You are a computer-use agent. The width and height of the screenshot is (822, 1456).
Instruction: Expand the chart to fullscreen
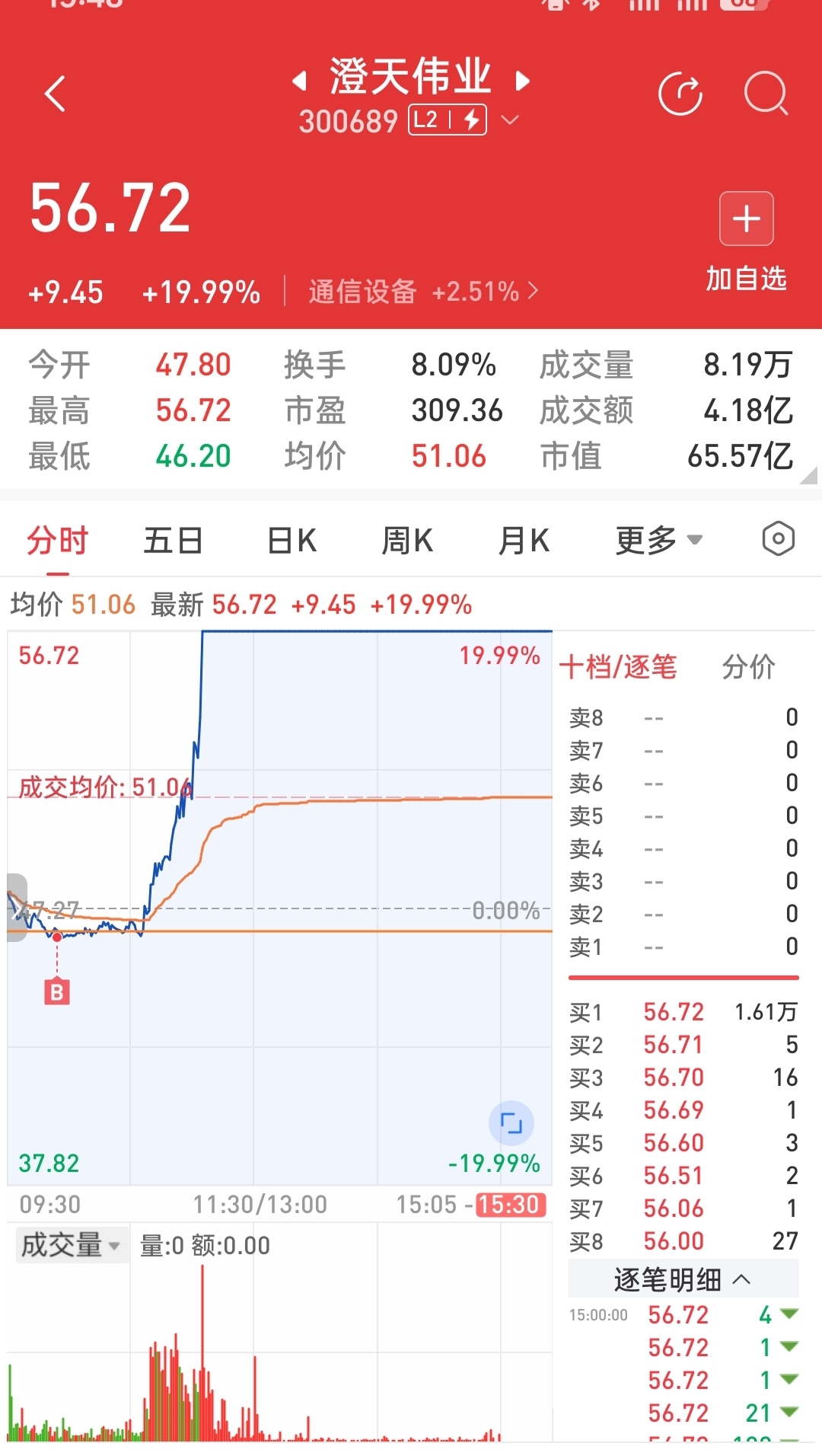pos(511,1122)
